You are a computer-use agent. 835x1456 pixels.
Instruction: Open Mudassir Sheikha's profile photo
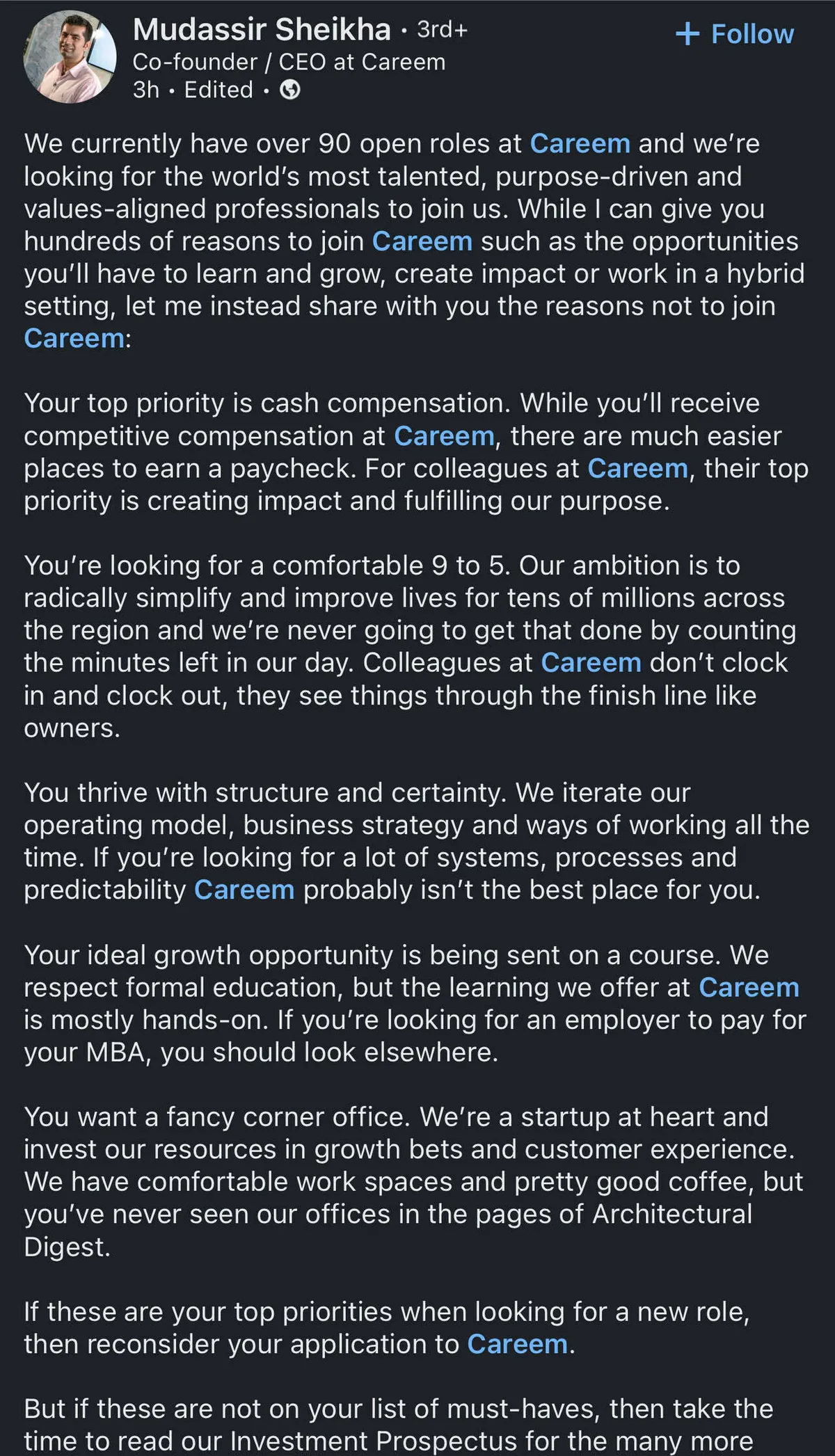[70, 57]
